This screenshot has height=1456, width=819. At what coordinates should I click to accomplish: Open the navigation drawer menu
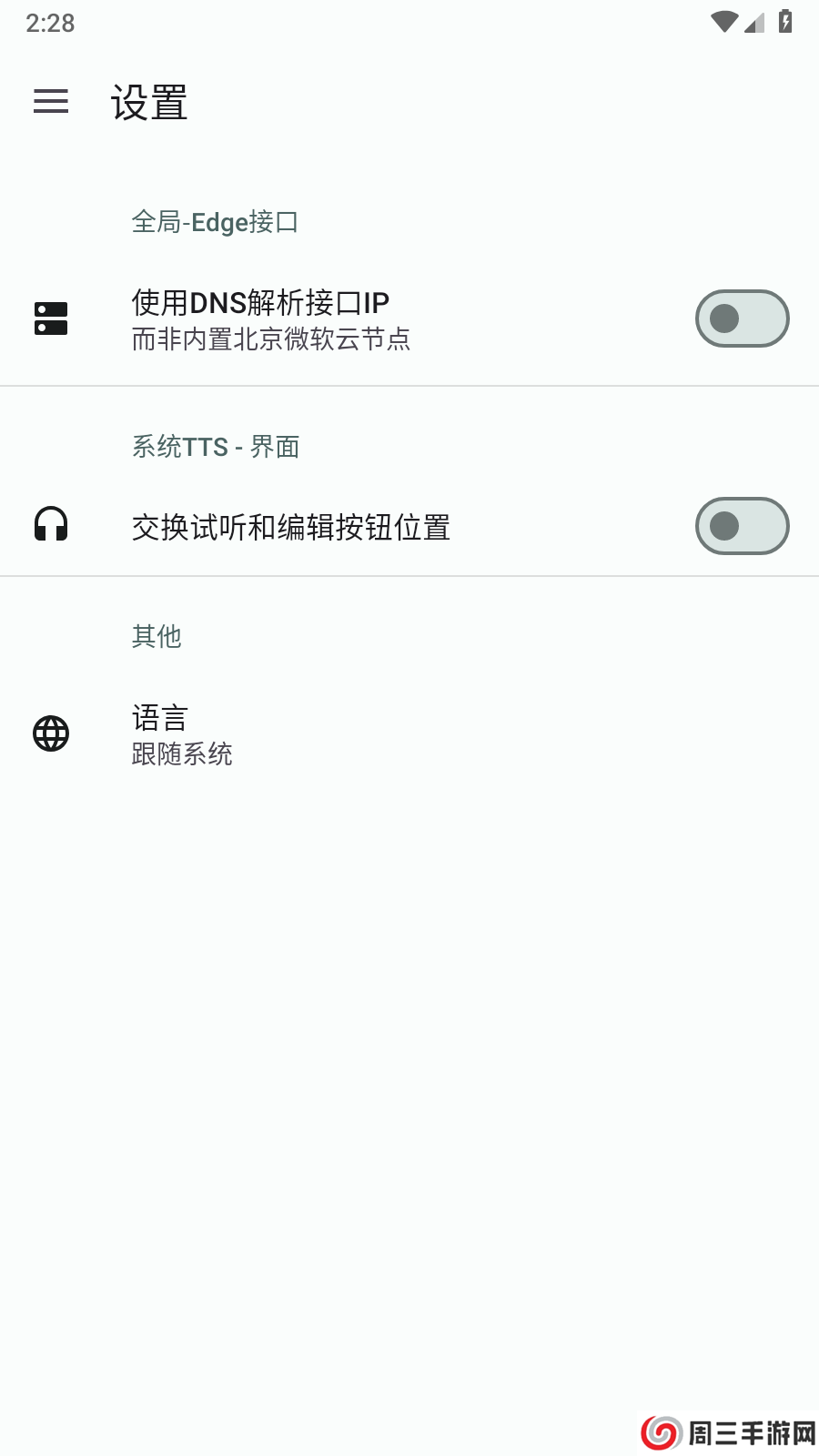coord(51,102)
